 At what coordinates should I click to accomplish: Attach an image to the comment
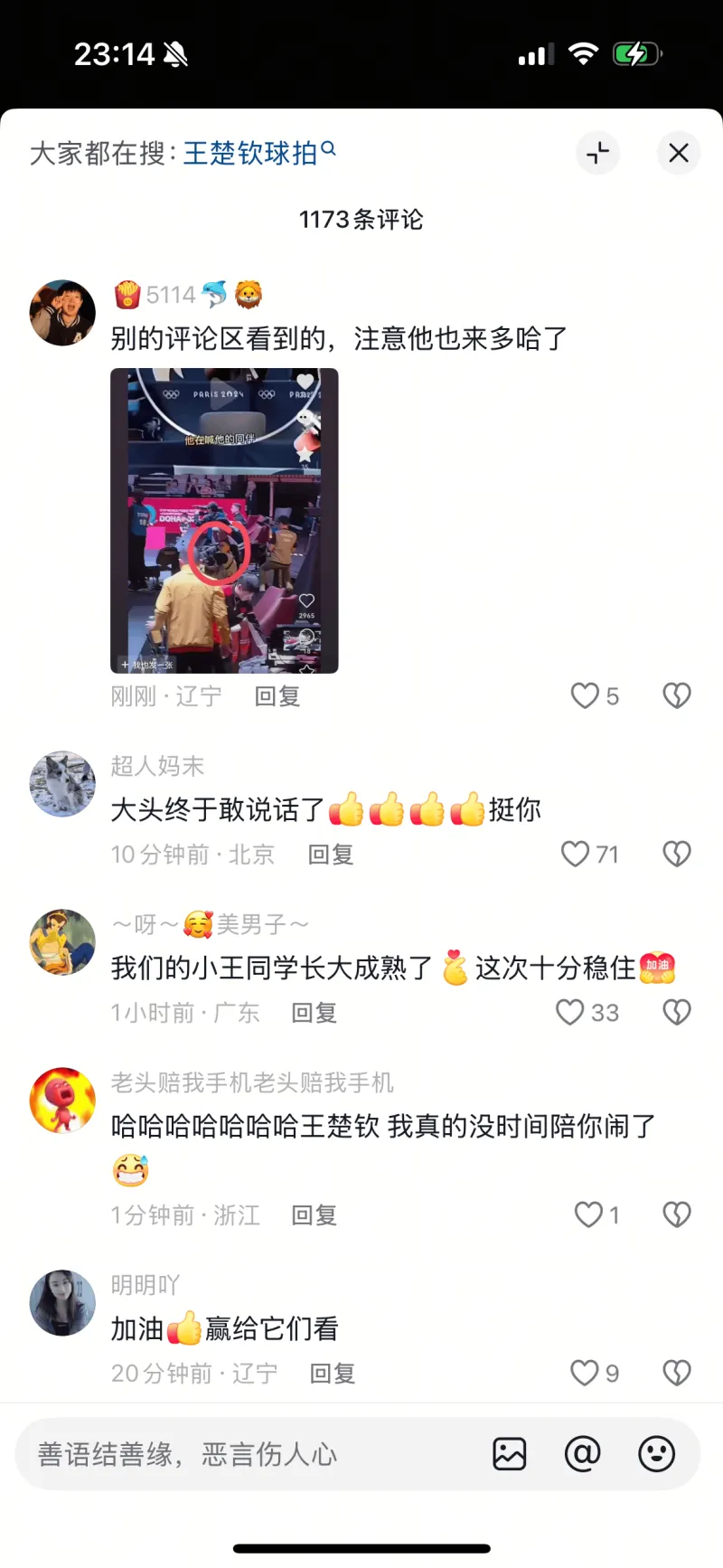pyautogui.click(x=510, y=1454)
